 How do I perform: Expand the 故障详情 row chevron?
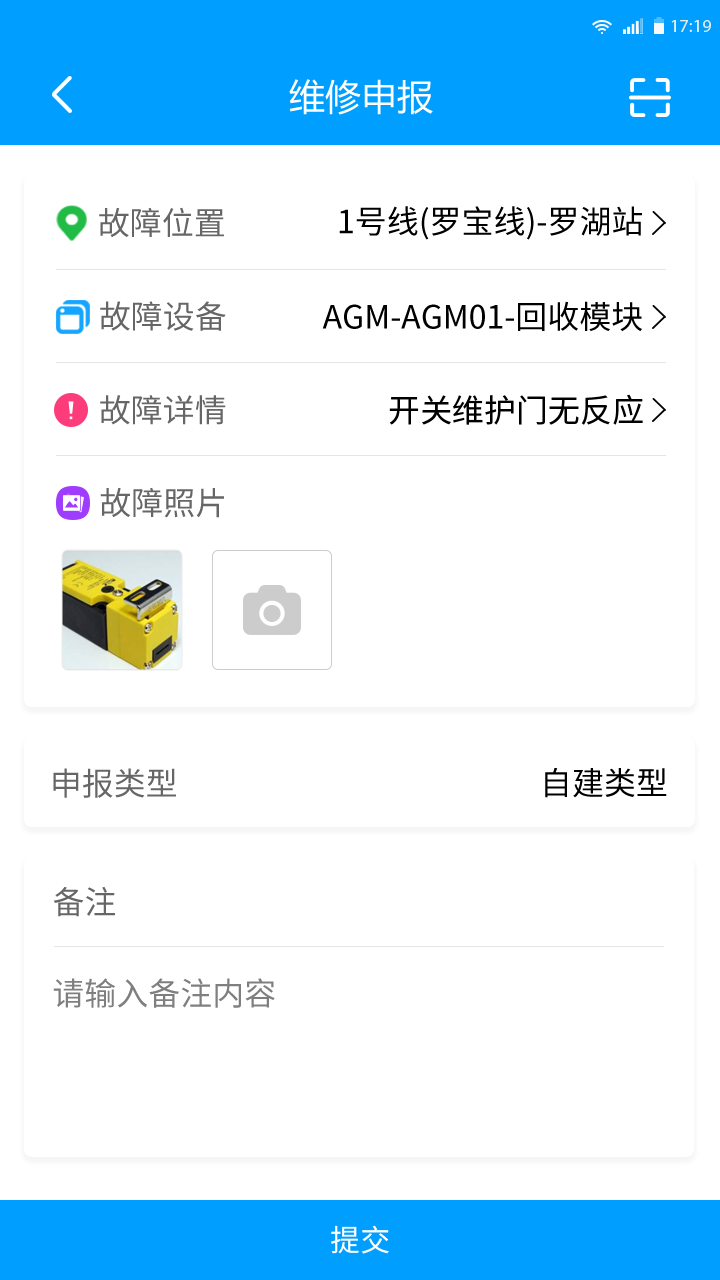pos(659,410)
